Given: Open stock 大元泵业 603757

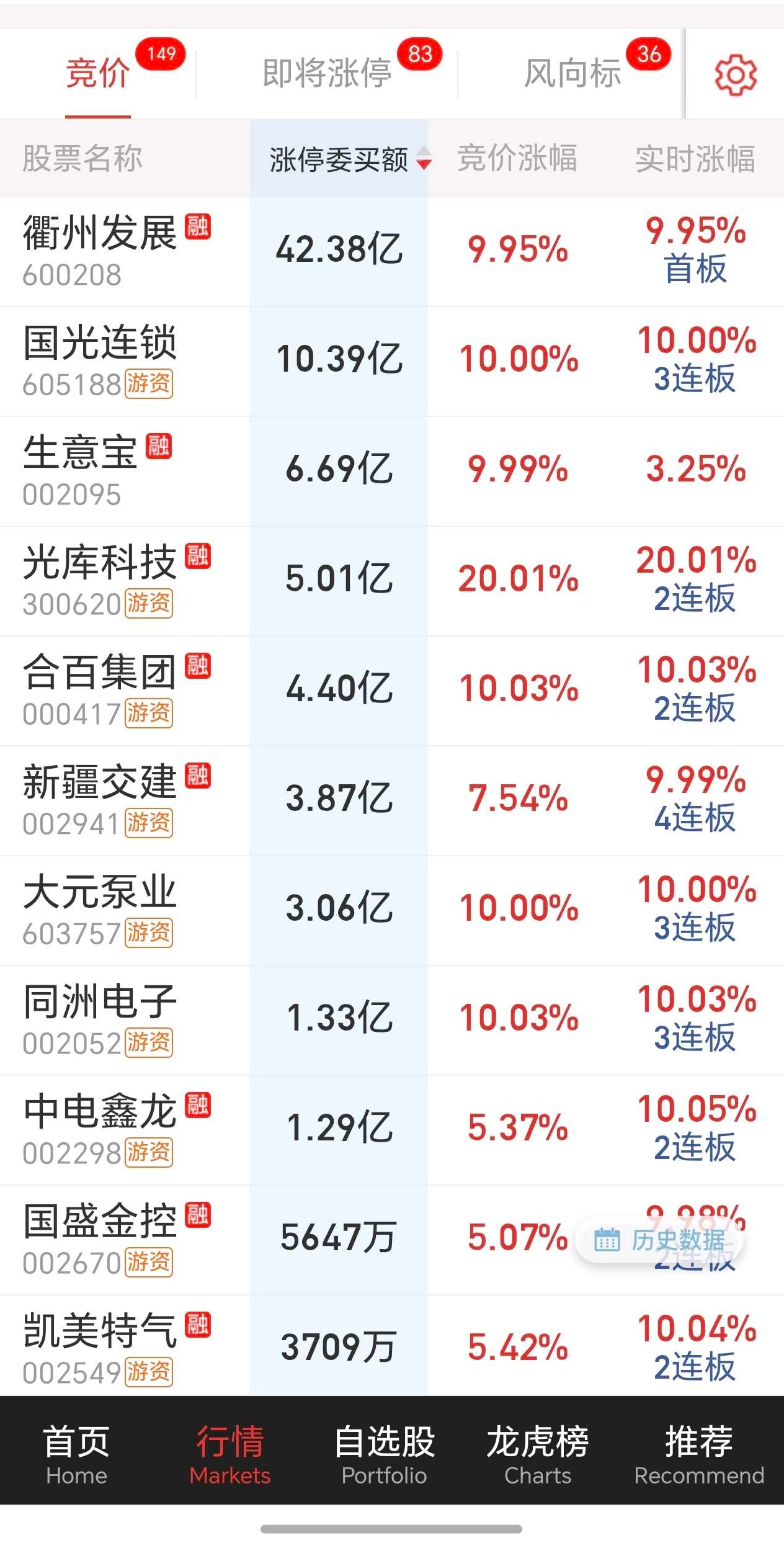Looking at the screenshot, I should 392,910.
